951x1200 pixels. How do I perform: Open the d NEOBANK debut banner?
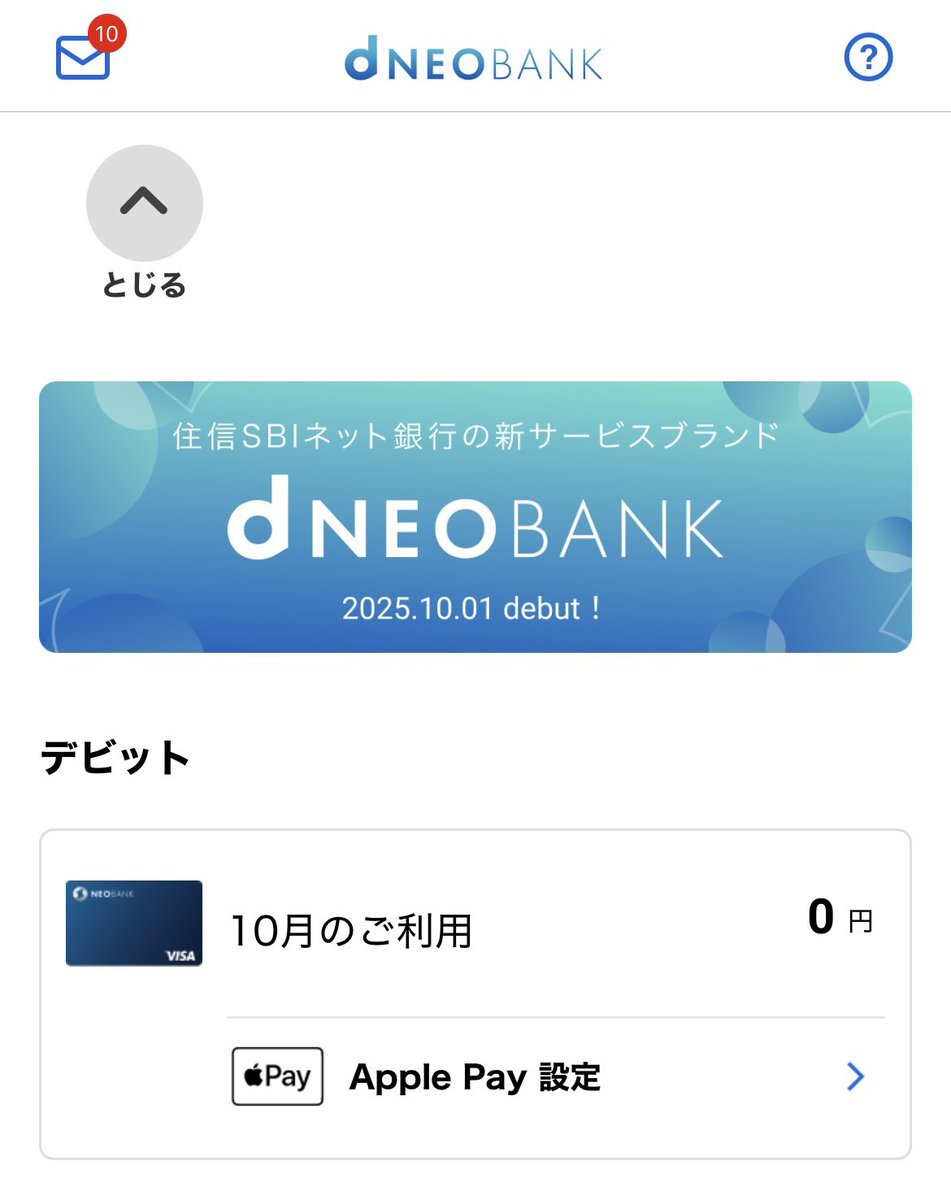[x=475, y=517]
